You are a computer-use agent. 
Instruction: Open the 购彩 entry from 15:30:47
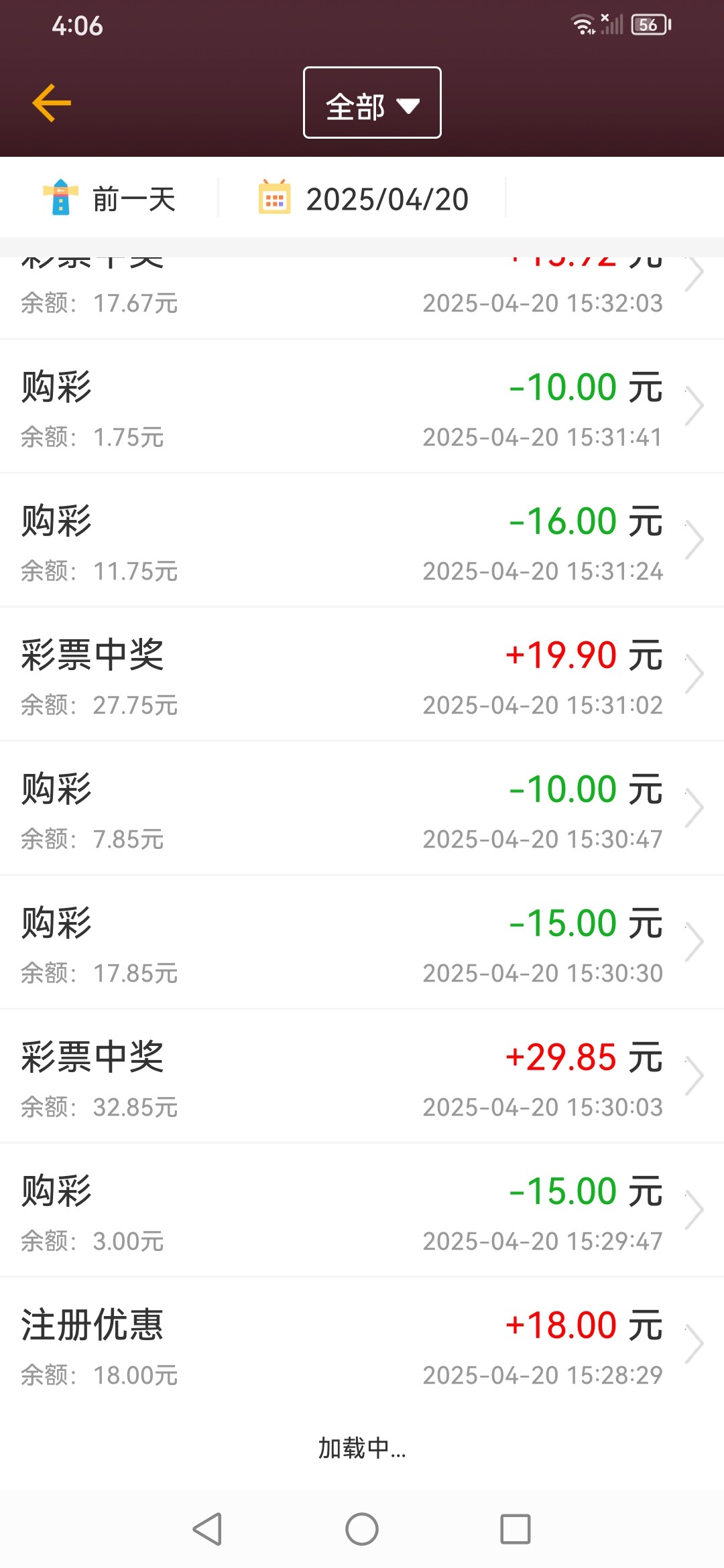coord(362,808)
